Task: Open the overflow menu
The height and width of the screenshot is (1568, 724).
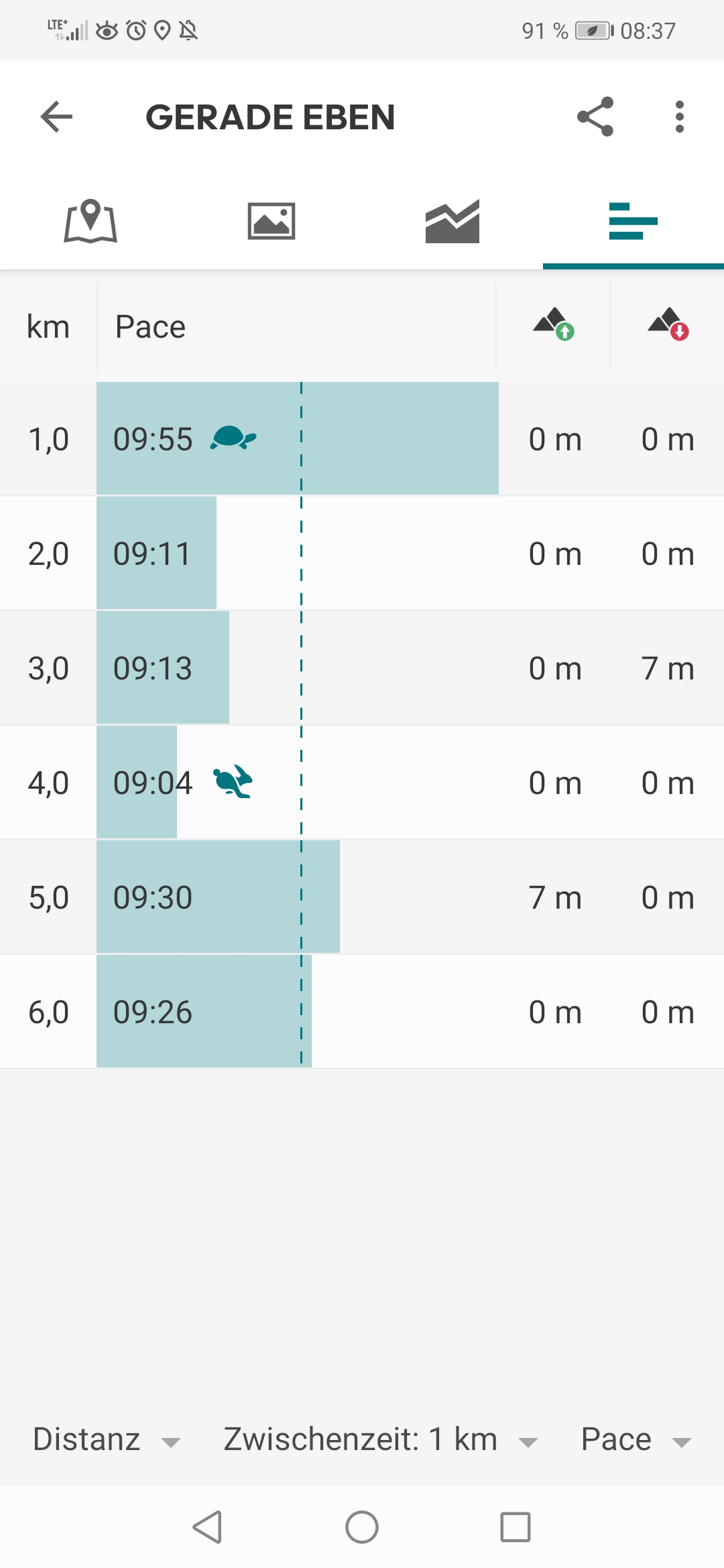Action: coord(680,117)
